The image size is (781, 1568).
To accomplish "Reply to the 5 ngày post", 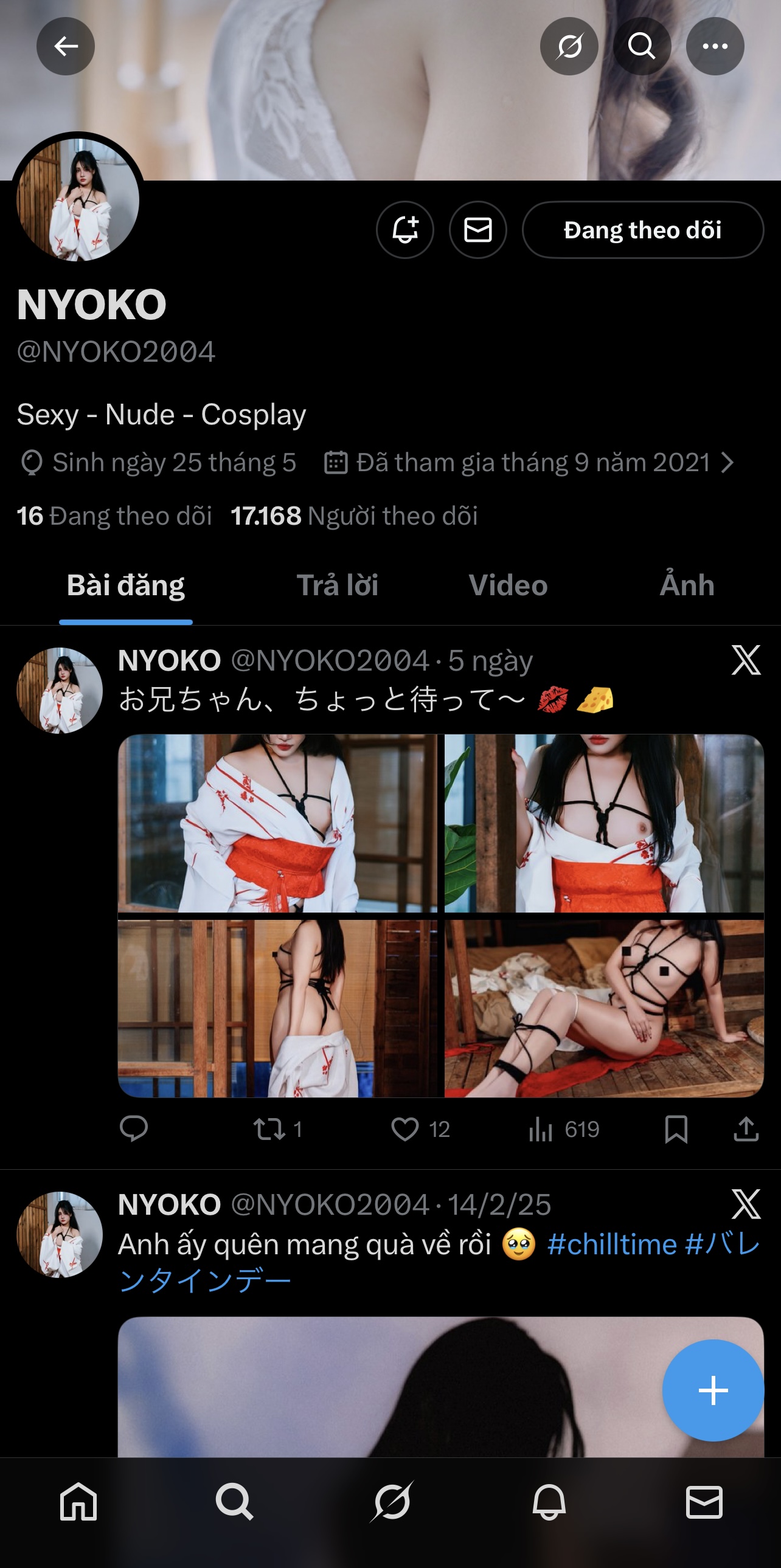I will (x=134, y=1129).
